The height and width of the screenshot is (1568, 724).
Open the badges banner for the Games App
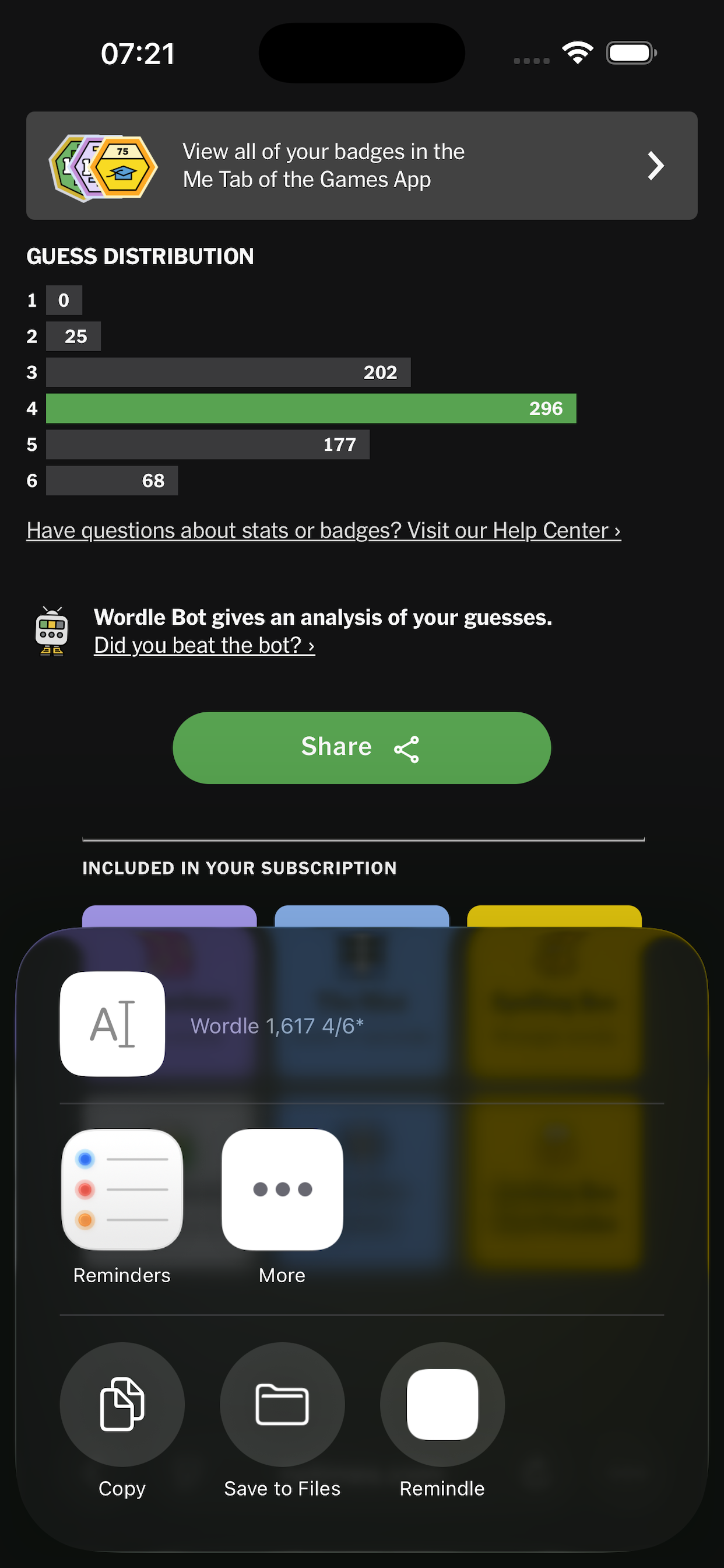(361, 166)
